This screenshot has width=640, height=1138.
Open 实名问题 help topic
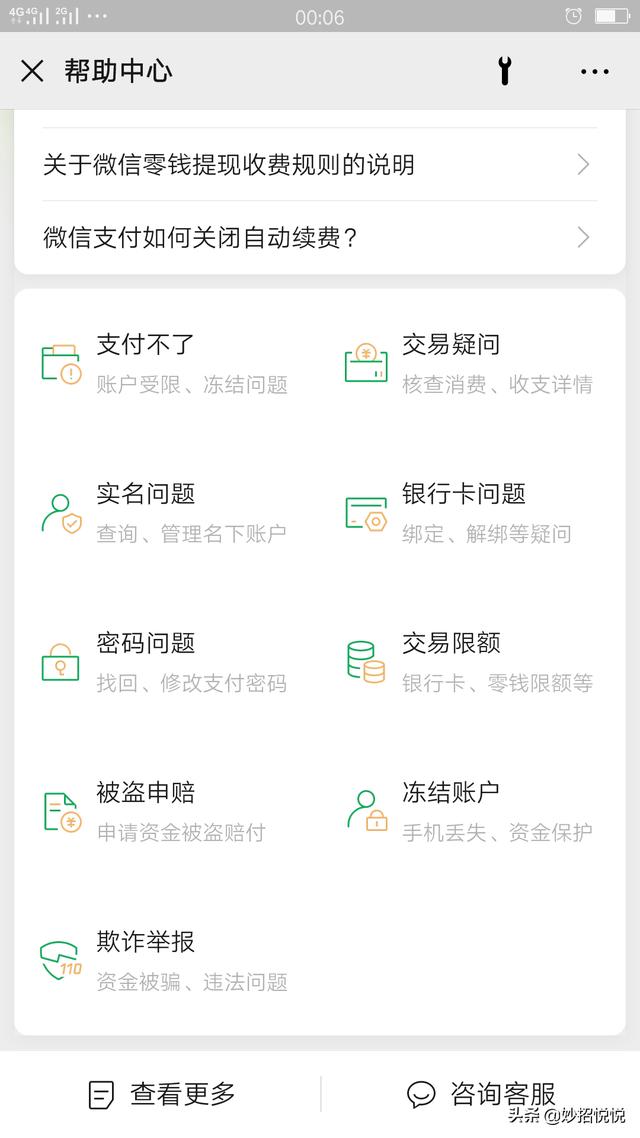point(165,512)
